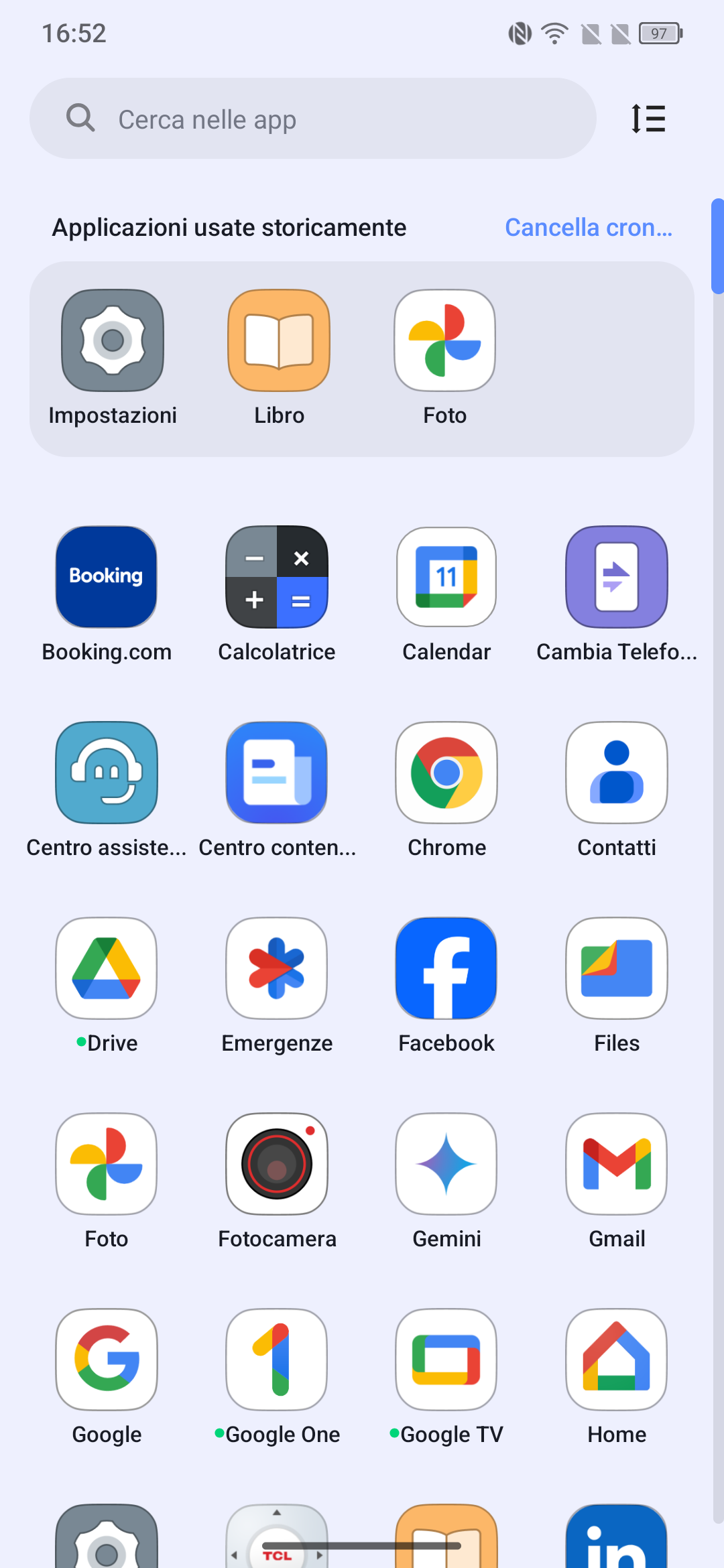
Task: Tap the Cerca nelle app search field
Action: tap(312, 119)
